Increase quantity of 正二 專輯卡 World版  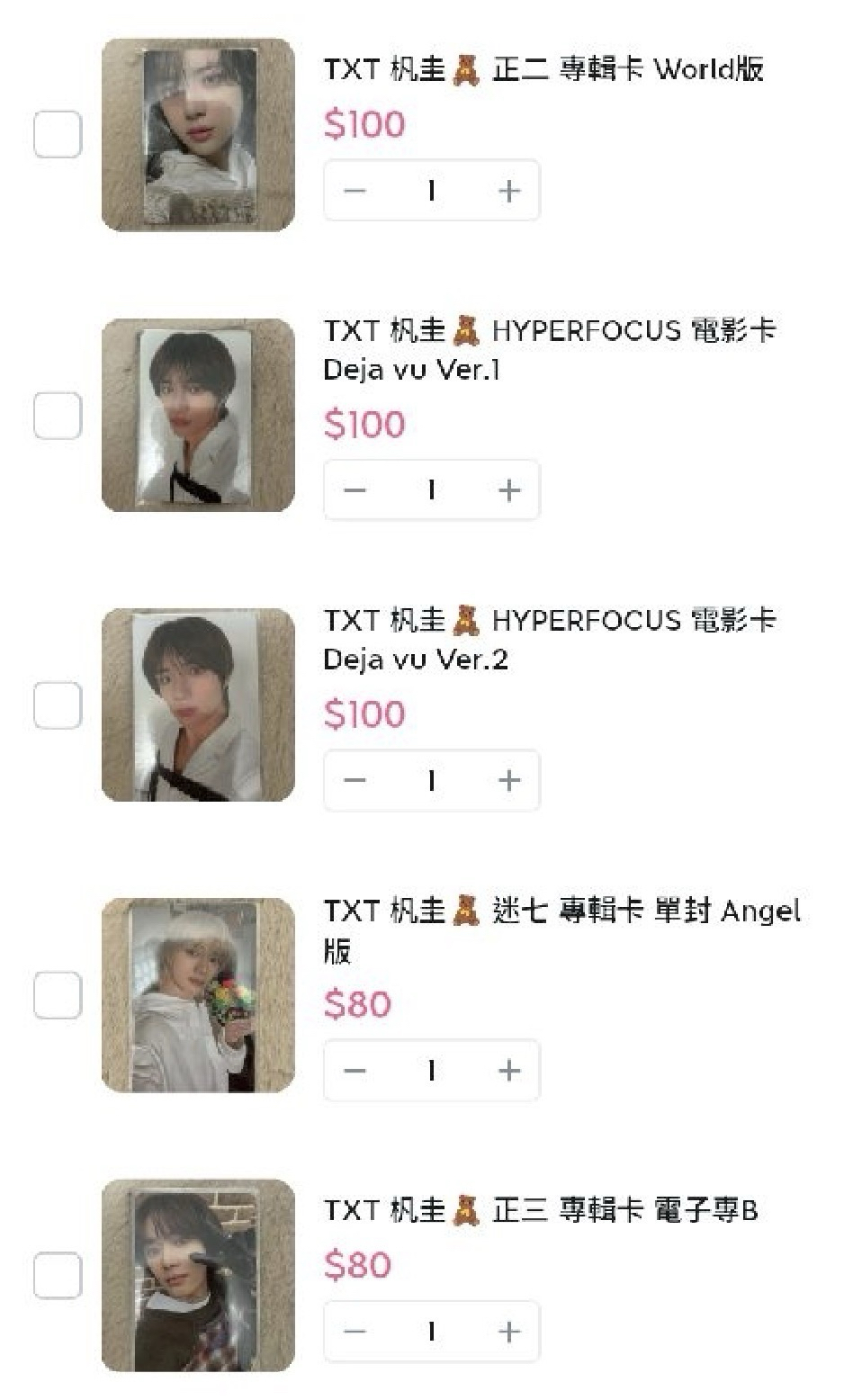pos(509,191)
